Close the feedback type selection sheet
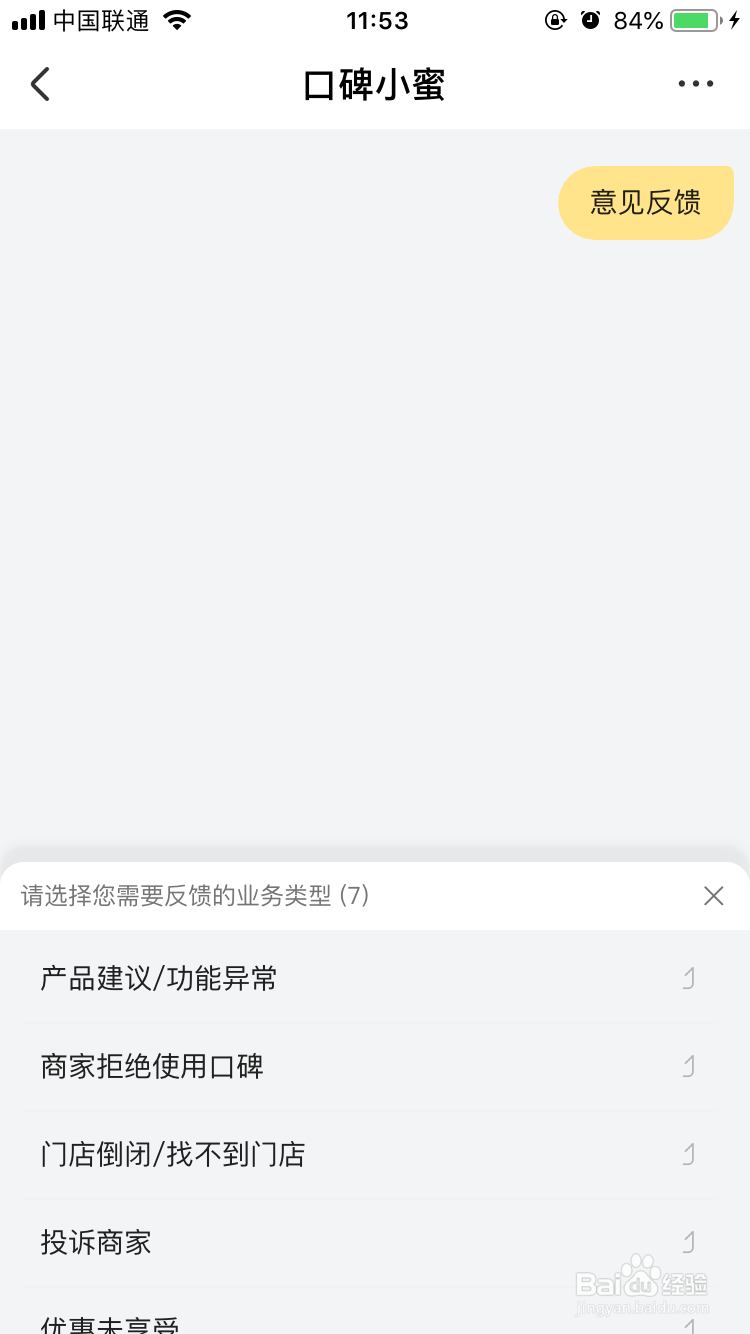 click(x=713, y=896)
